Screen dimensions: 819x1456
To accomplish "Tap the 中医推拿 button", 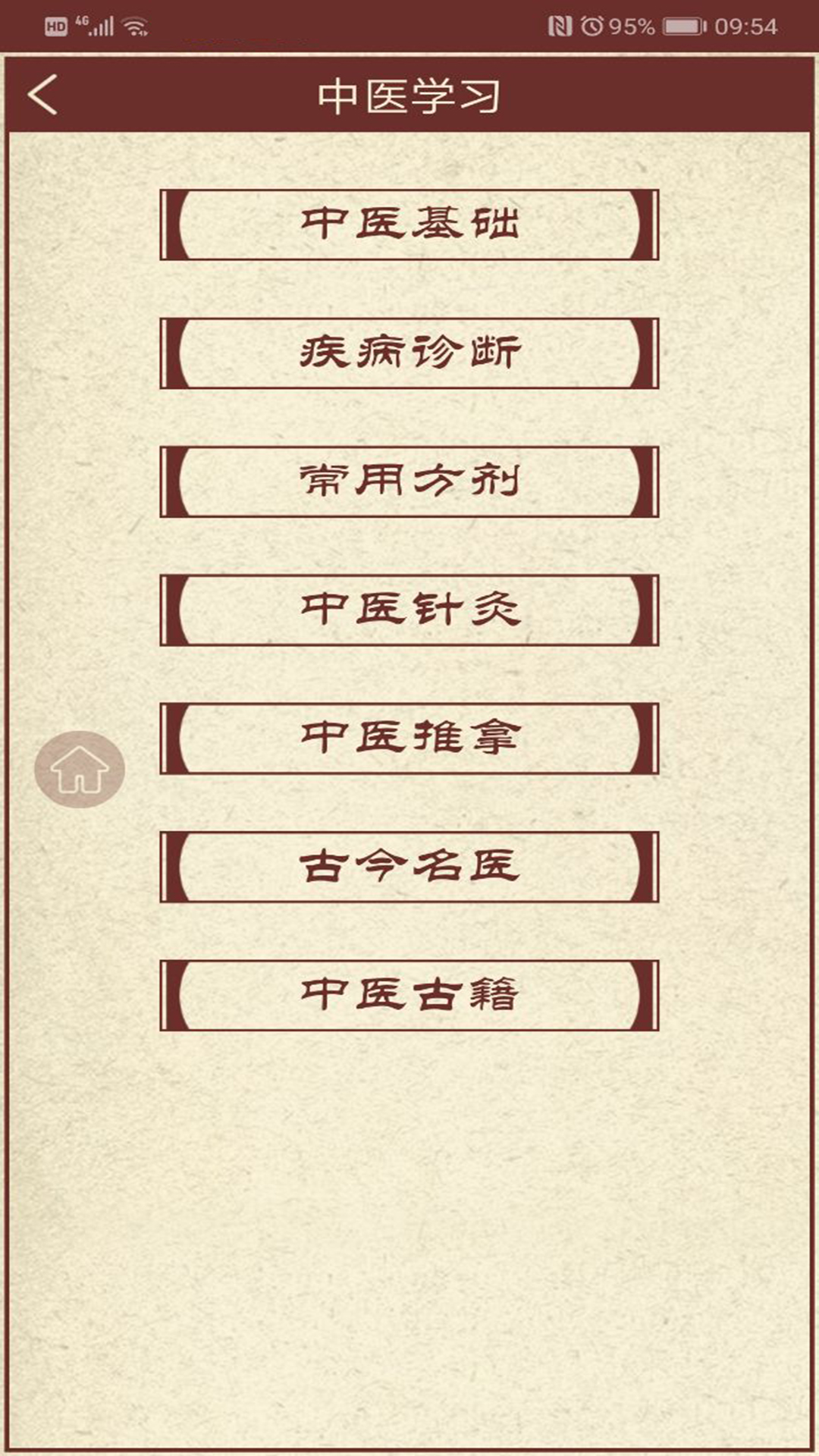I will point(409,738).
